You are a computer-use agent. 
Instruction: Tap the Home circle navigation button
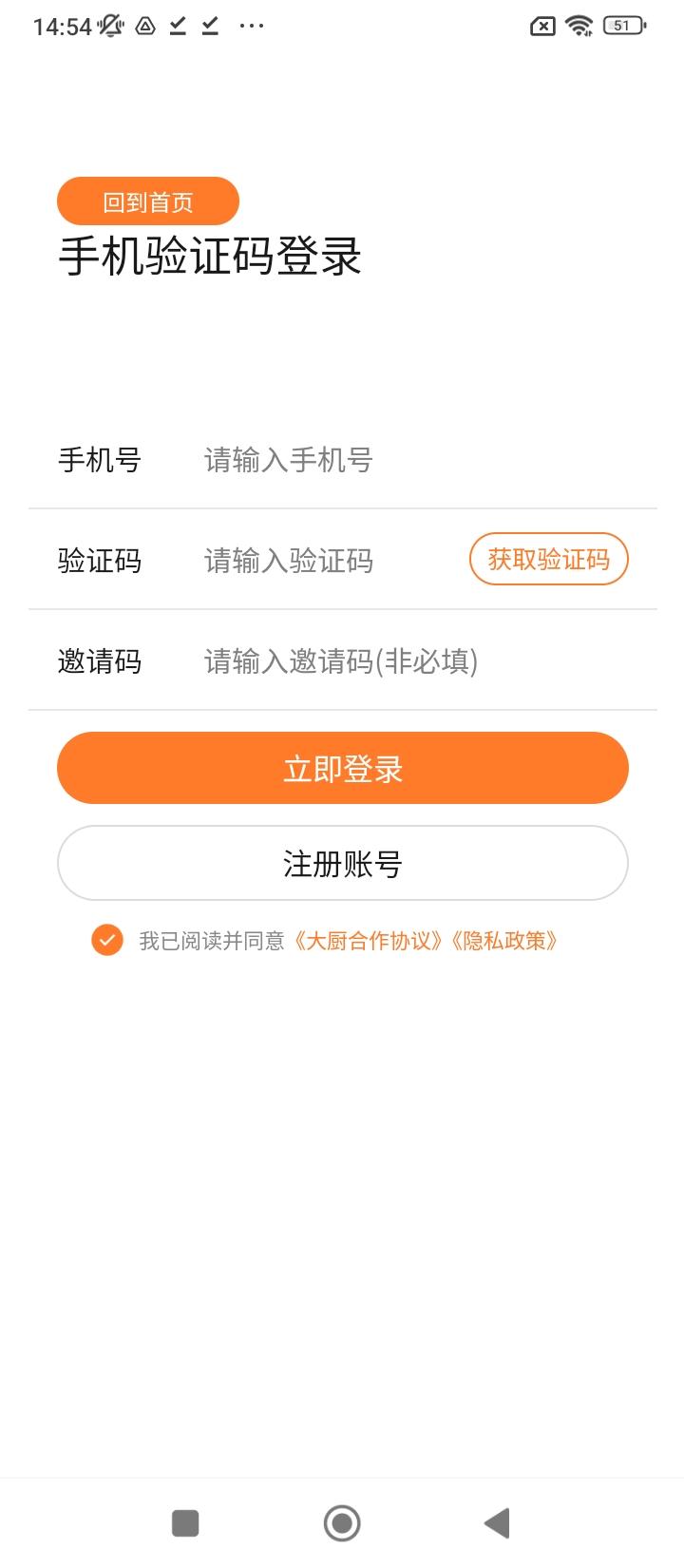(342, 1523)
